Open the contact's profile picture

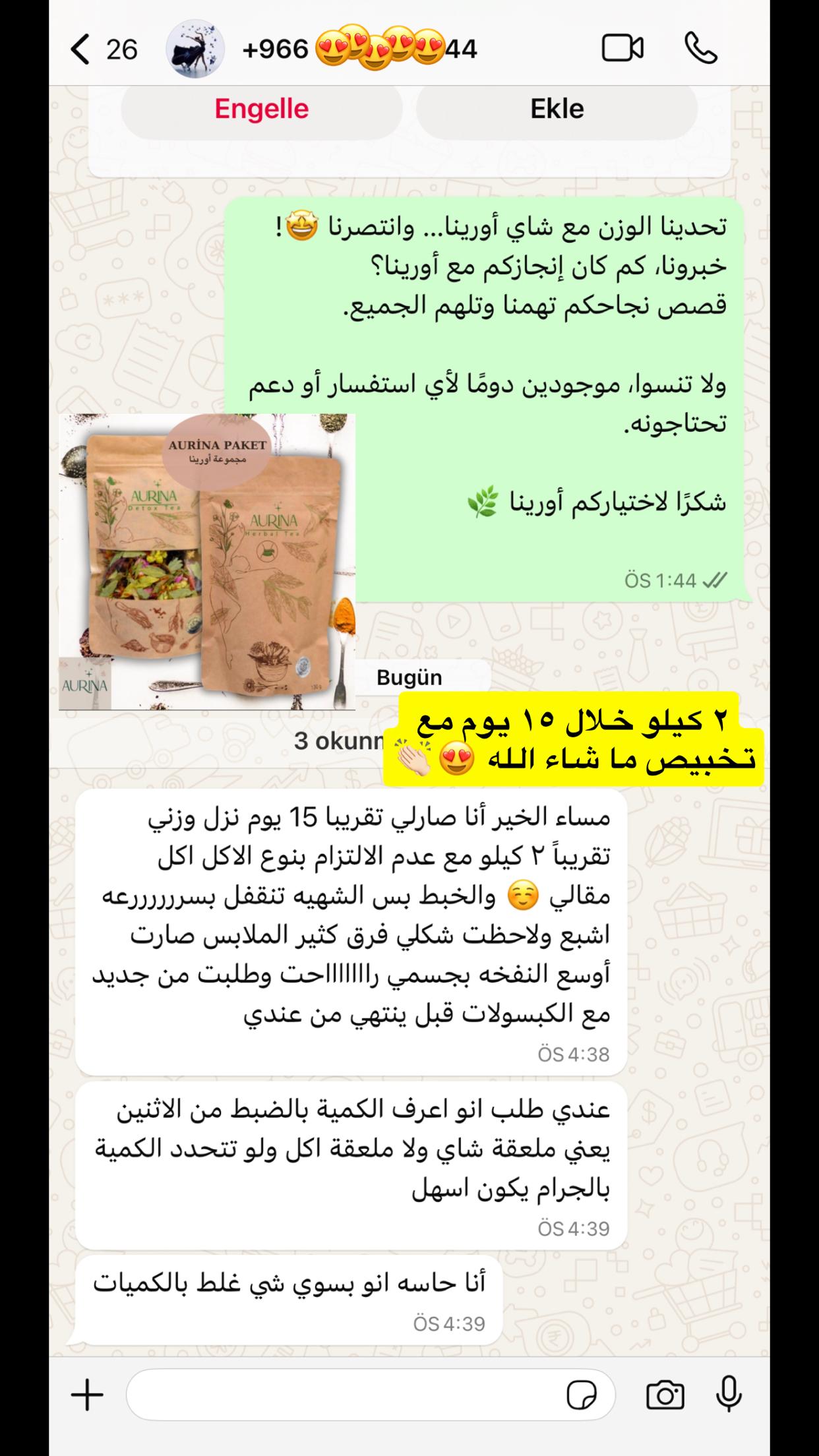(x=191, y=47)
